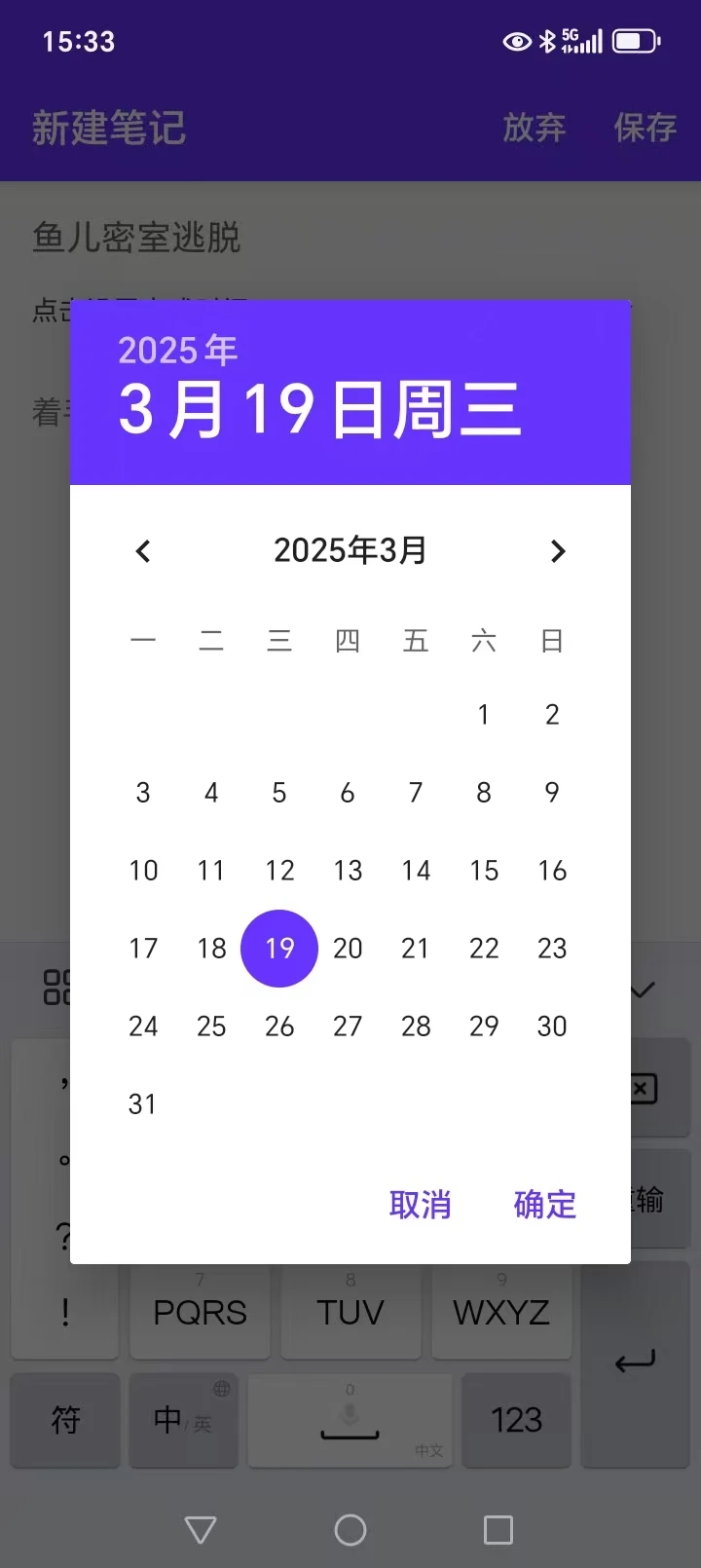Discard the note with 放弃
This screenshot has width=701, height=1568.
pos(535,130)
